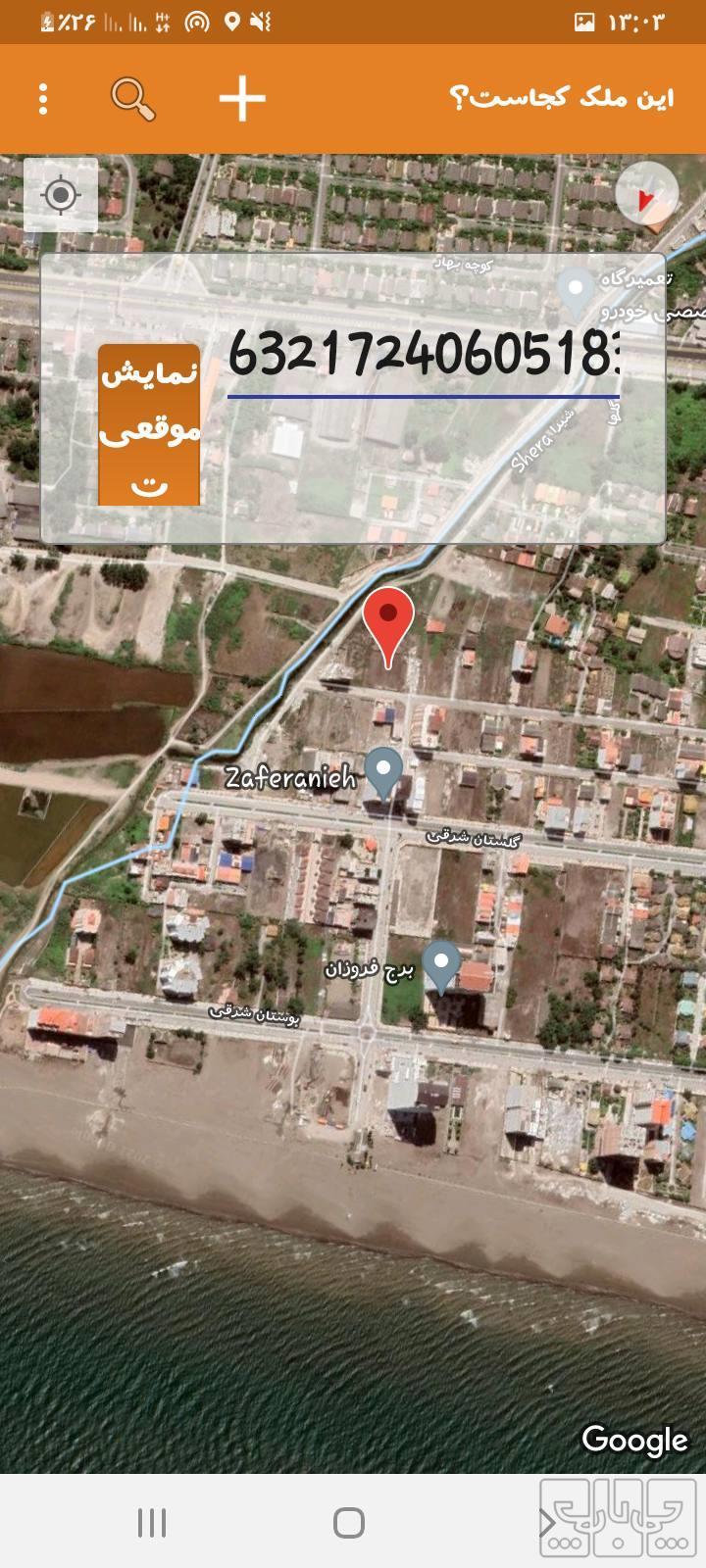Open the search magnifier

132,99
